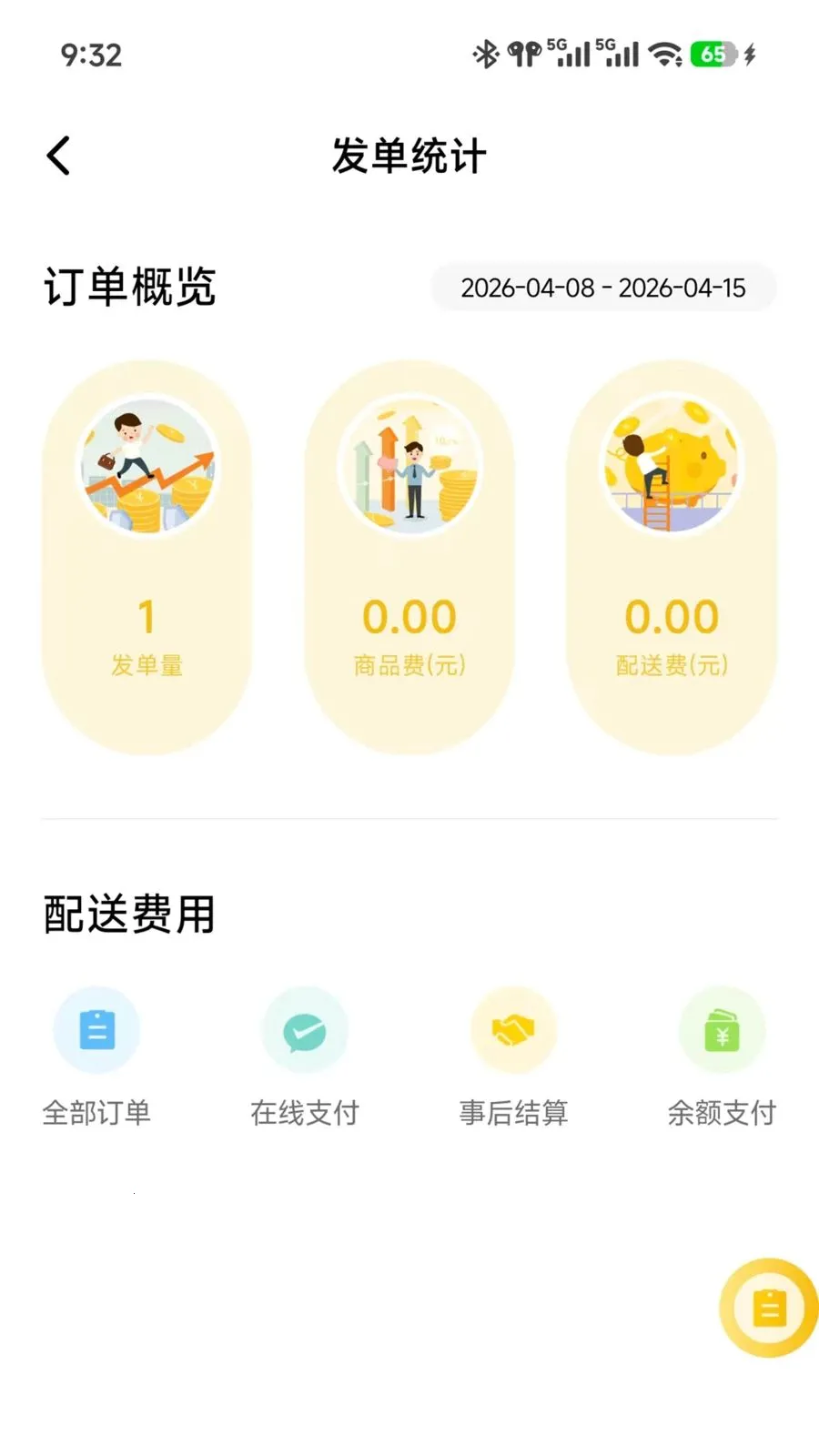Open the 余额支付 wallet icon
The width and height of the screenshot is (819, 1456).
pos(723,1028)
